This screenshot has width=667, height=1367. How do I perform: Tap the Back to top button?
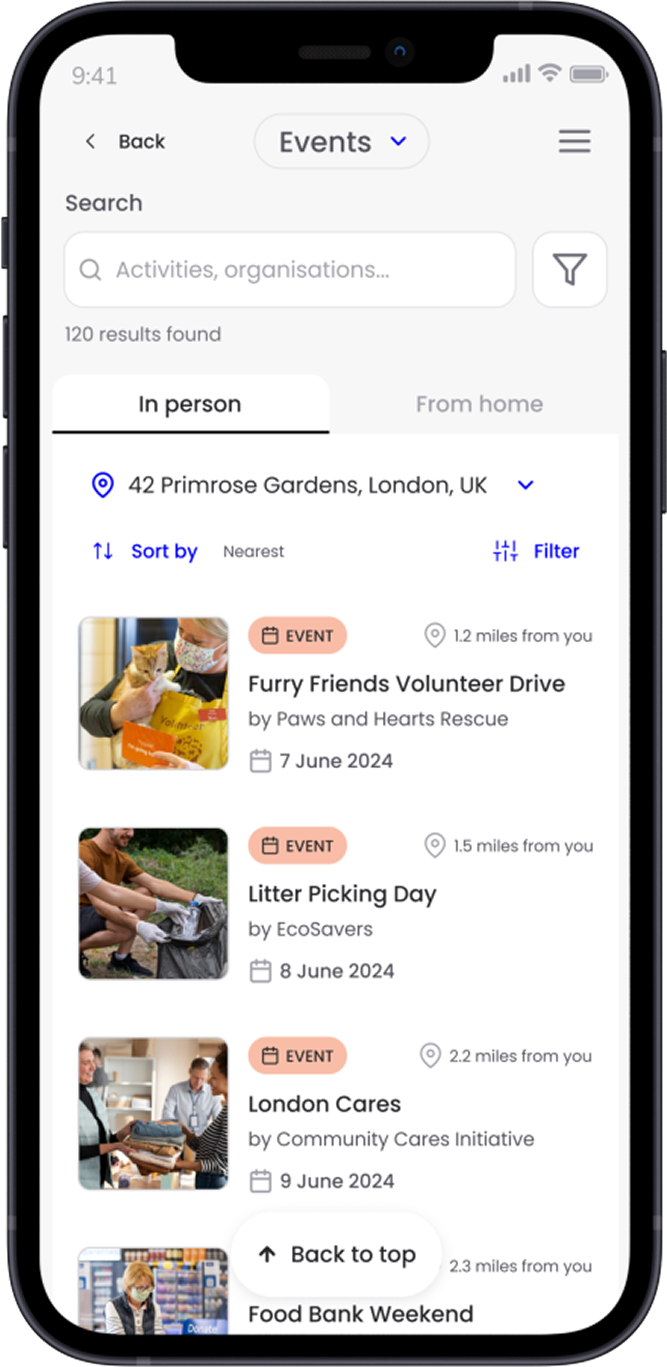click(336, 1255)
